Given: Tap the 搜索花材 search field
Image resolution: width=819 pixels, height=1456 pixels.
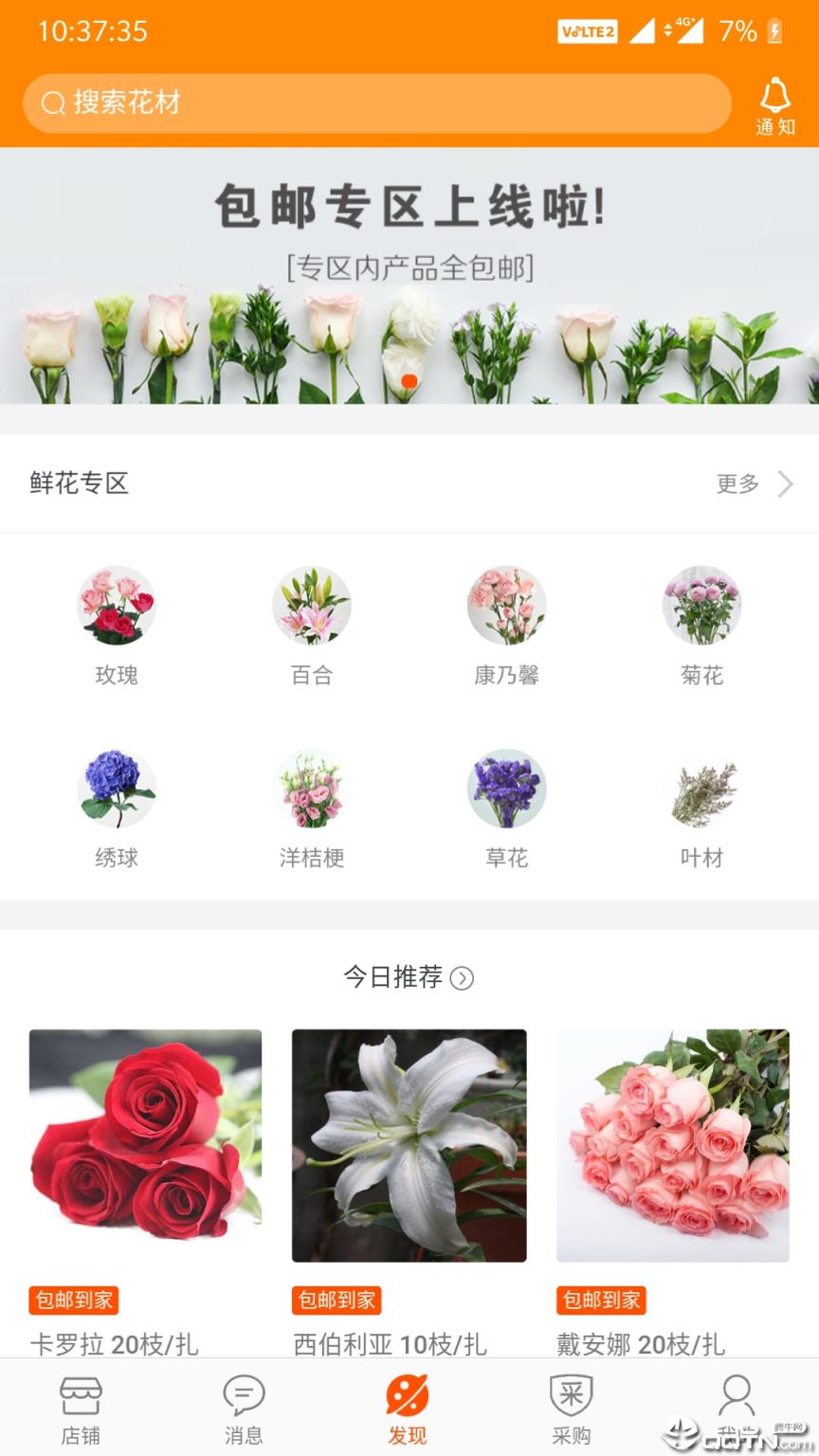Looking at the screenshot, I should click(376, 103).
